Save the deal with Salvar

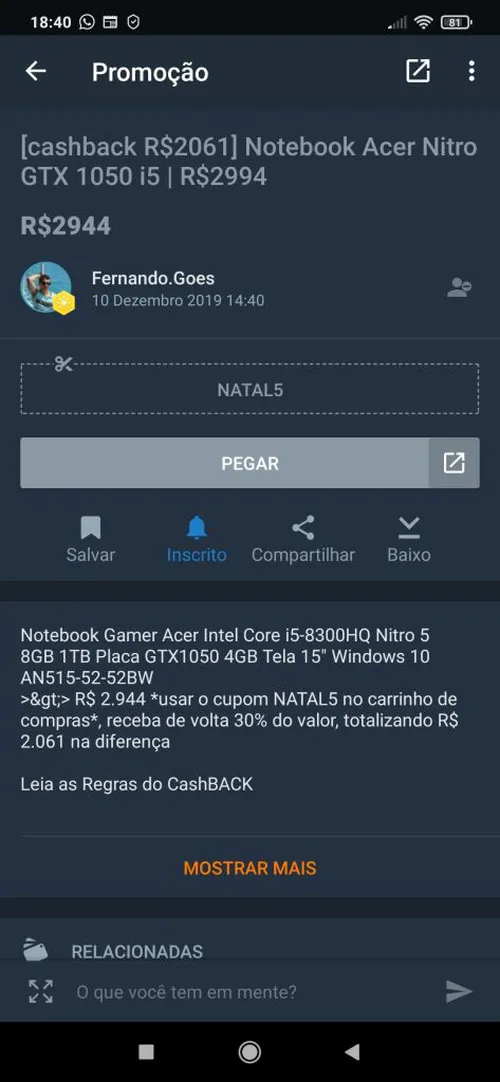(x=90, y=539)
